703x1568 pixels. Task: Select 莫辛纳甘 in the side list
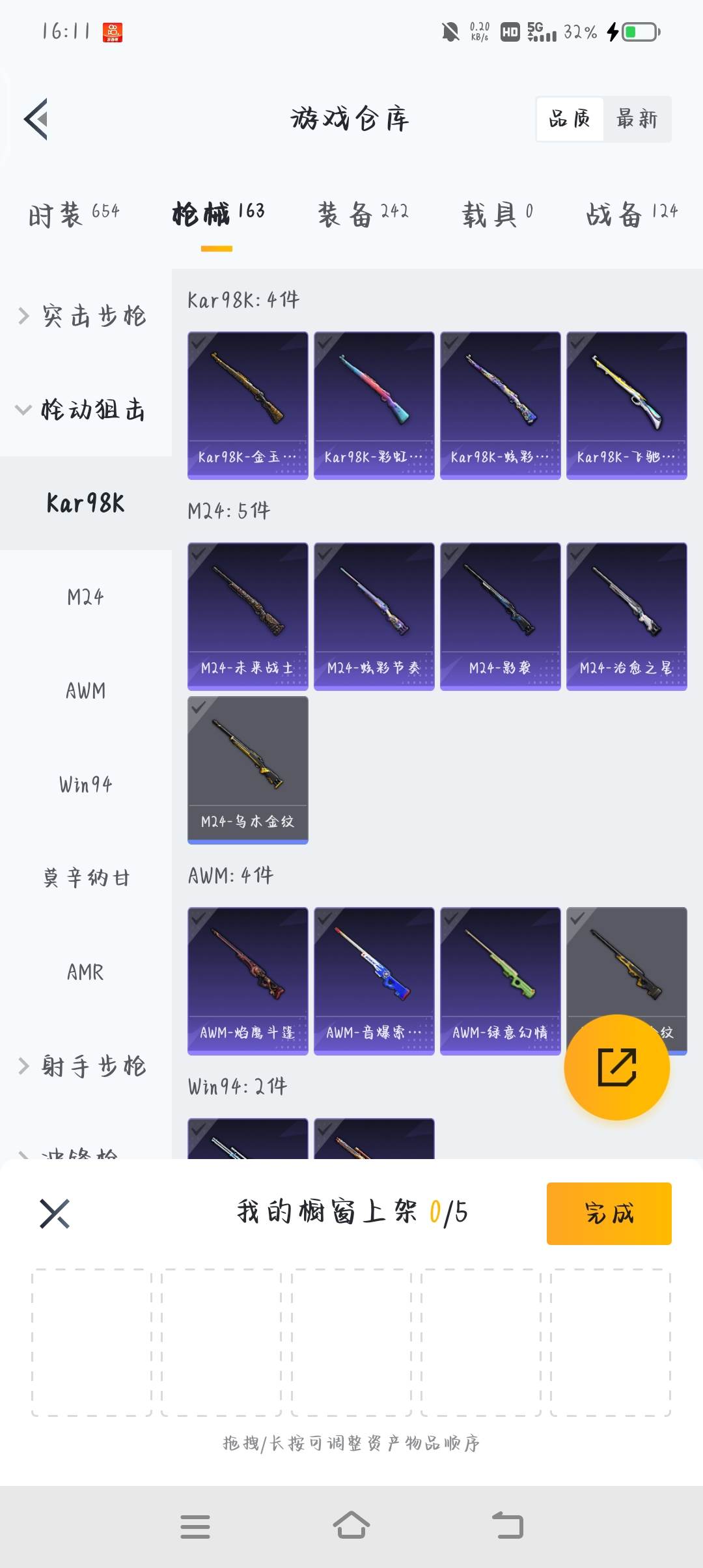85,878
